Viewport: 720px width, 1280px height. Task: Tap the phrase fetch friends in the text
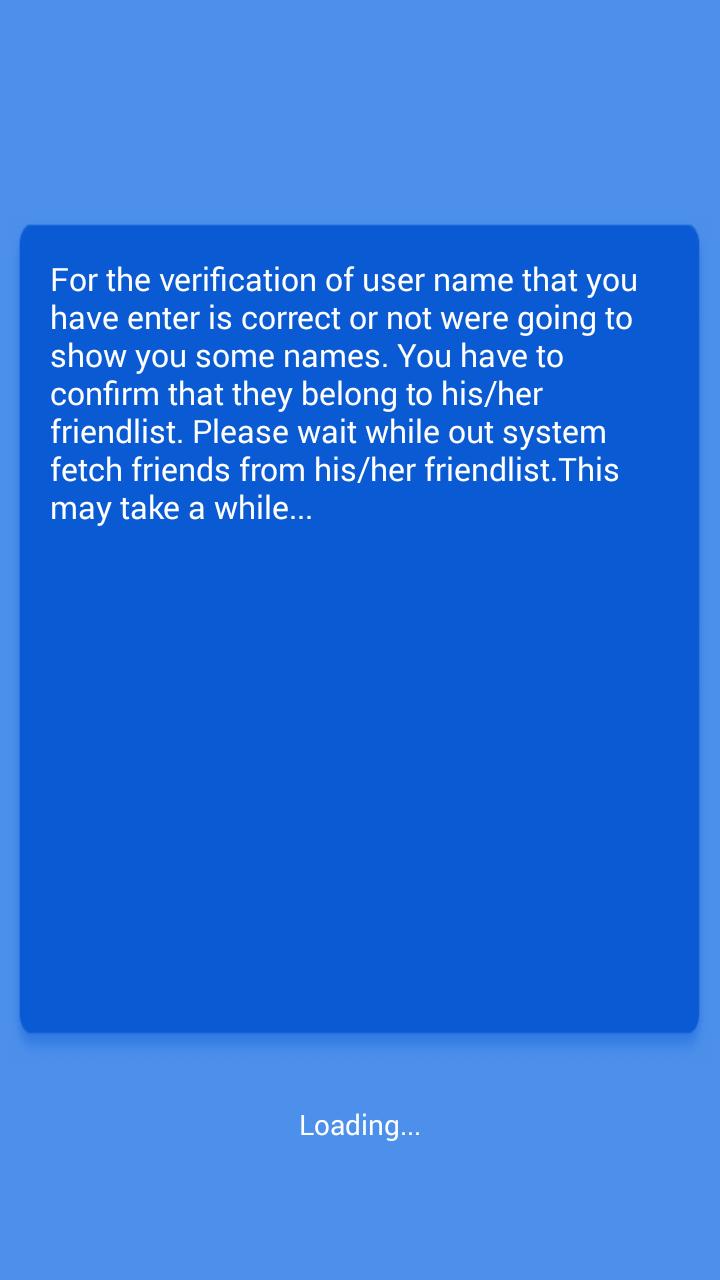pyautogui.click(x=130, y=470)
